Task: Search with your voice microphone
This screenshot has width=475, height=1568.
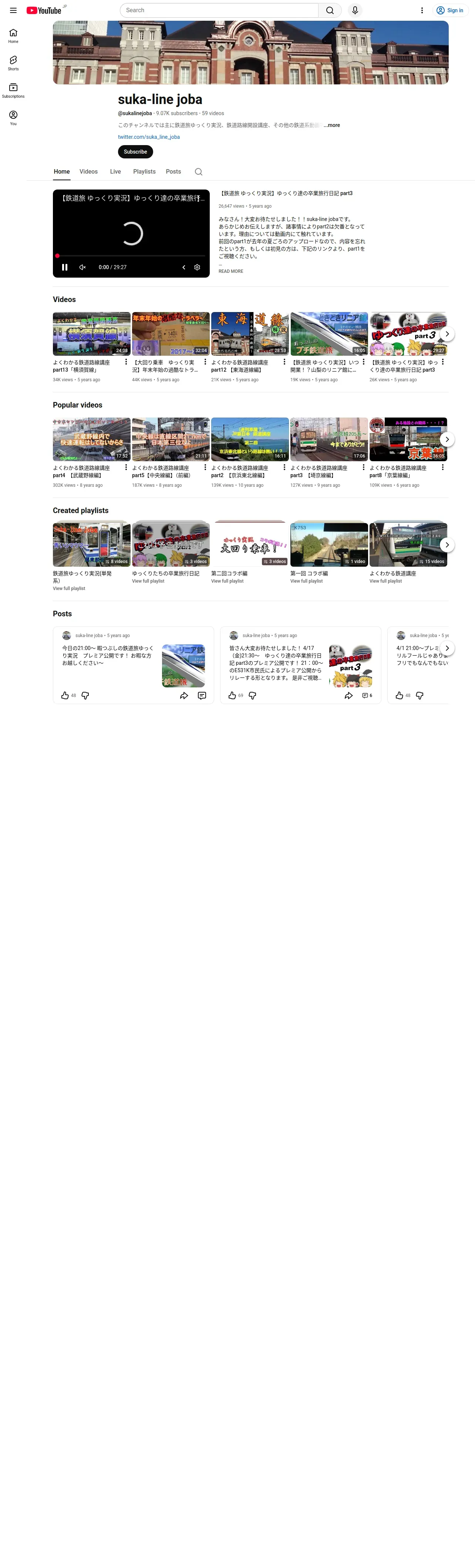Action: coord(354,10)
